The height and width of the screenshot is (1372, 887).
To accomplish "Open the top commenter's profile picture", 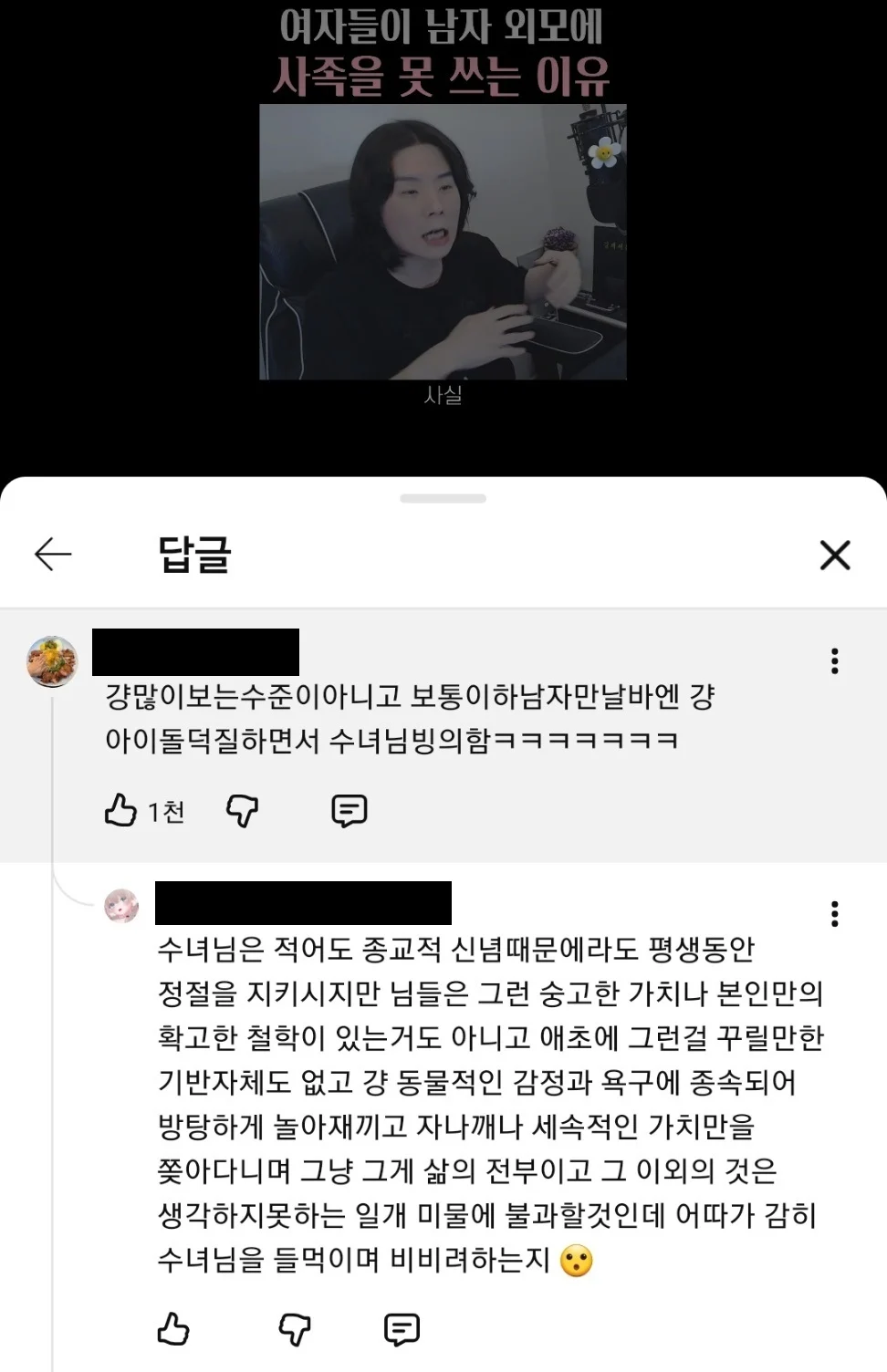I will coord(52,661).
